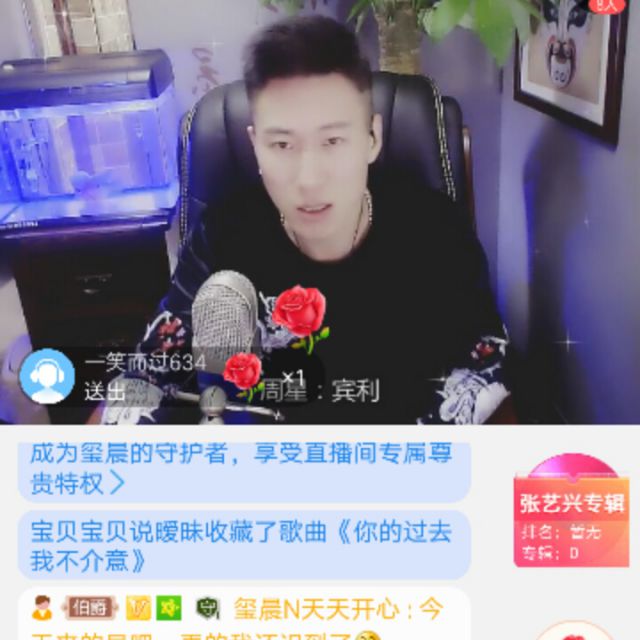Tap the avatar of gift sender 一笑而过634
This screenshot has height=640, width=640.
(47, 376)
